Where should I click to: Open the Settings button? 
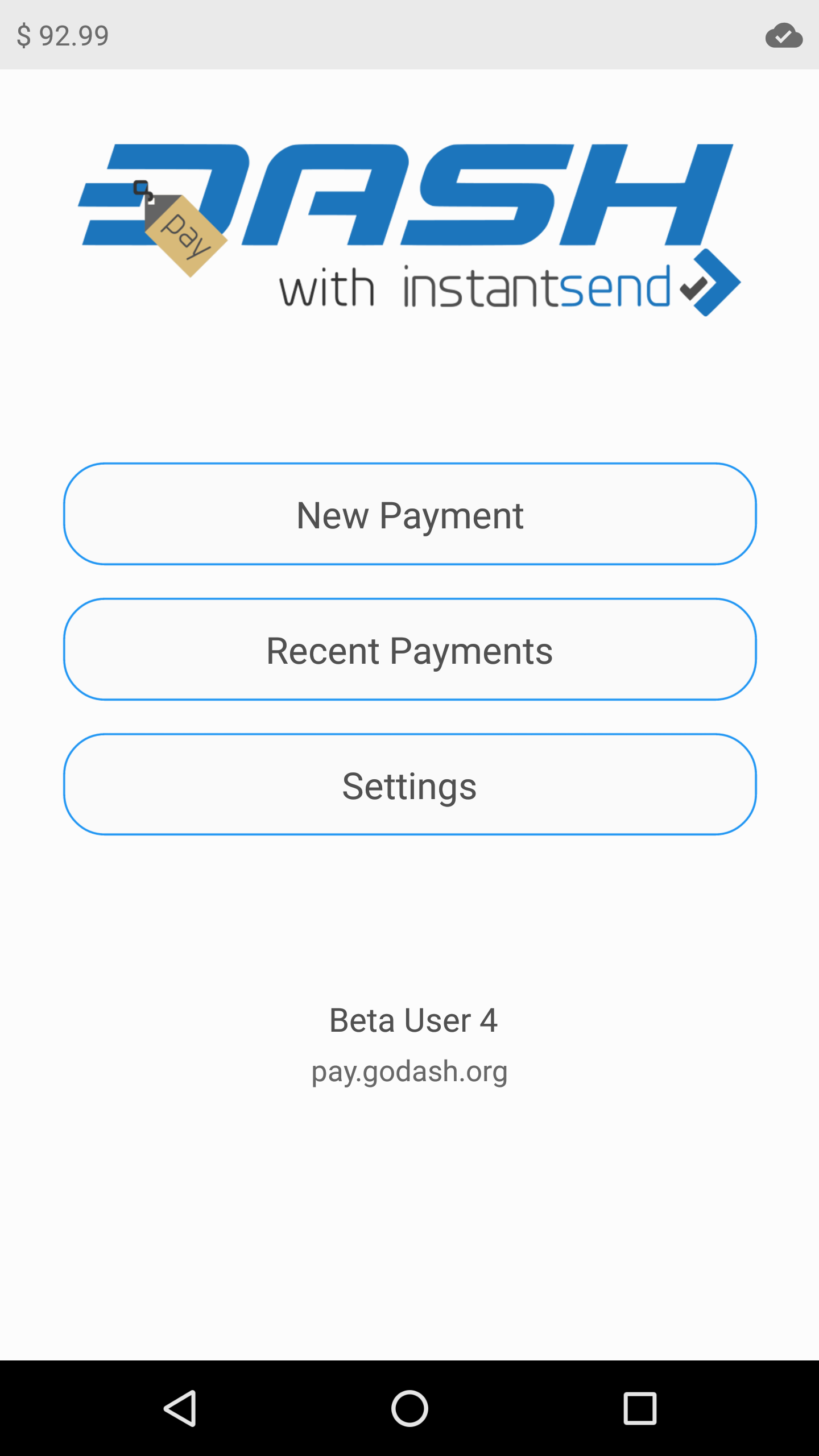tap(409, 785)
